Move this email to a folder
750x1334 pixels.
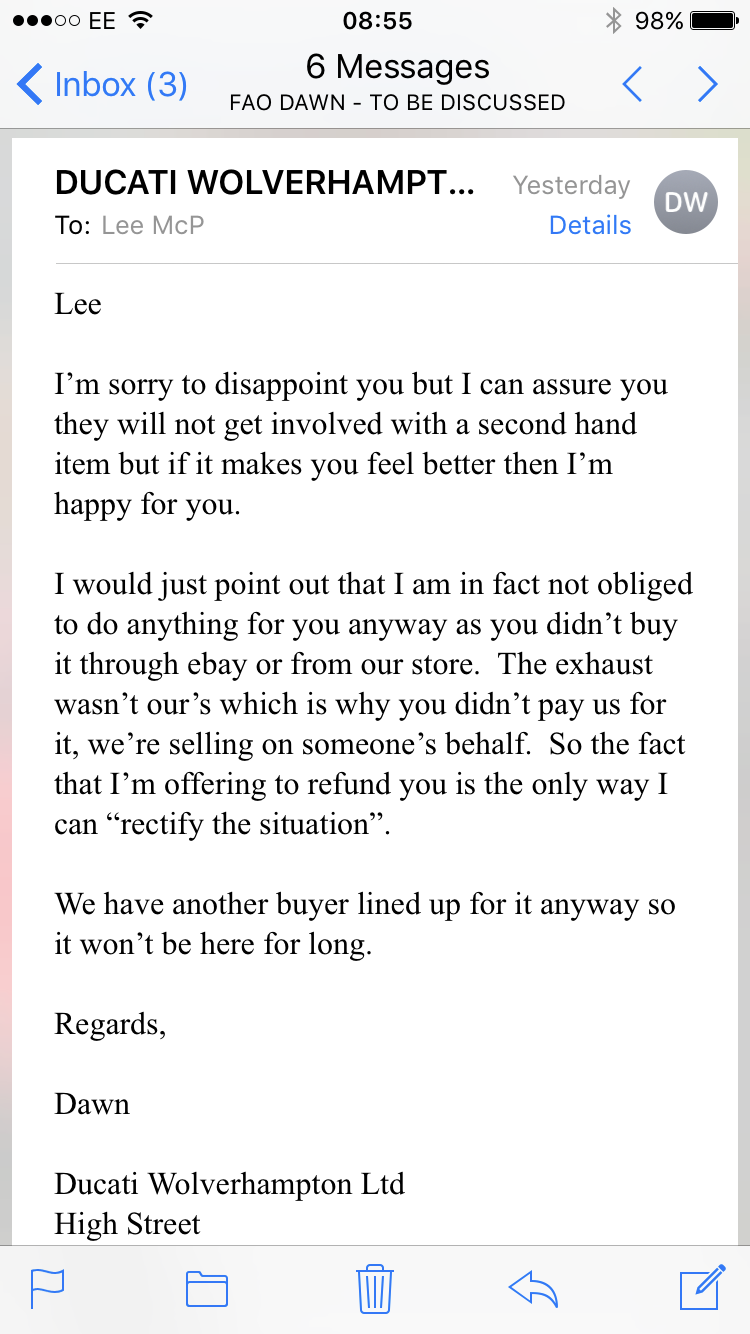[207, 1288]
